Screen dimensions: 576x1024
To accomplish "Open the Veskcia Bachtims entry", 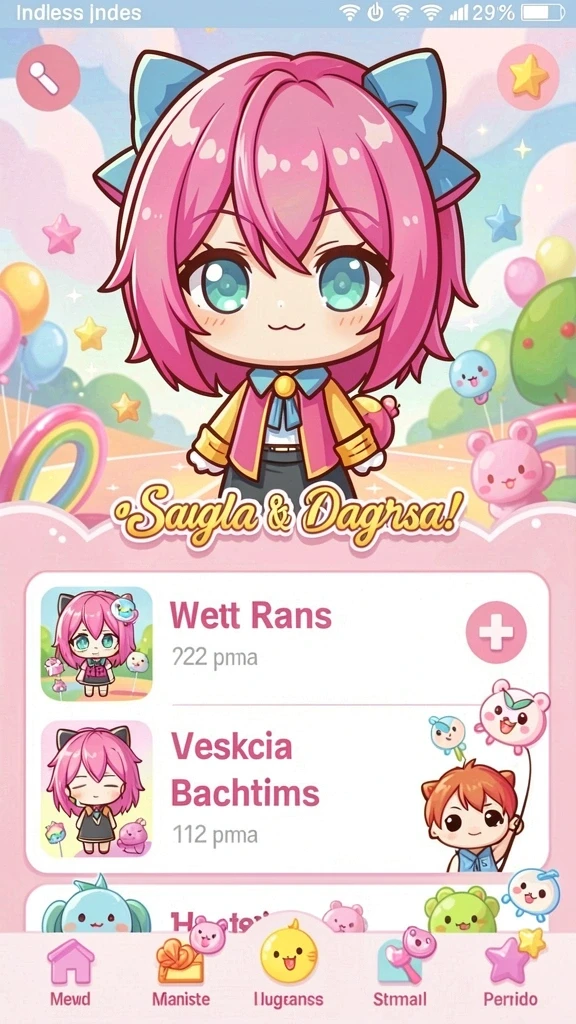I will (287, 789).
